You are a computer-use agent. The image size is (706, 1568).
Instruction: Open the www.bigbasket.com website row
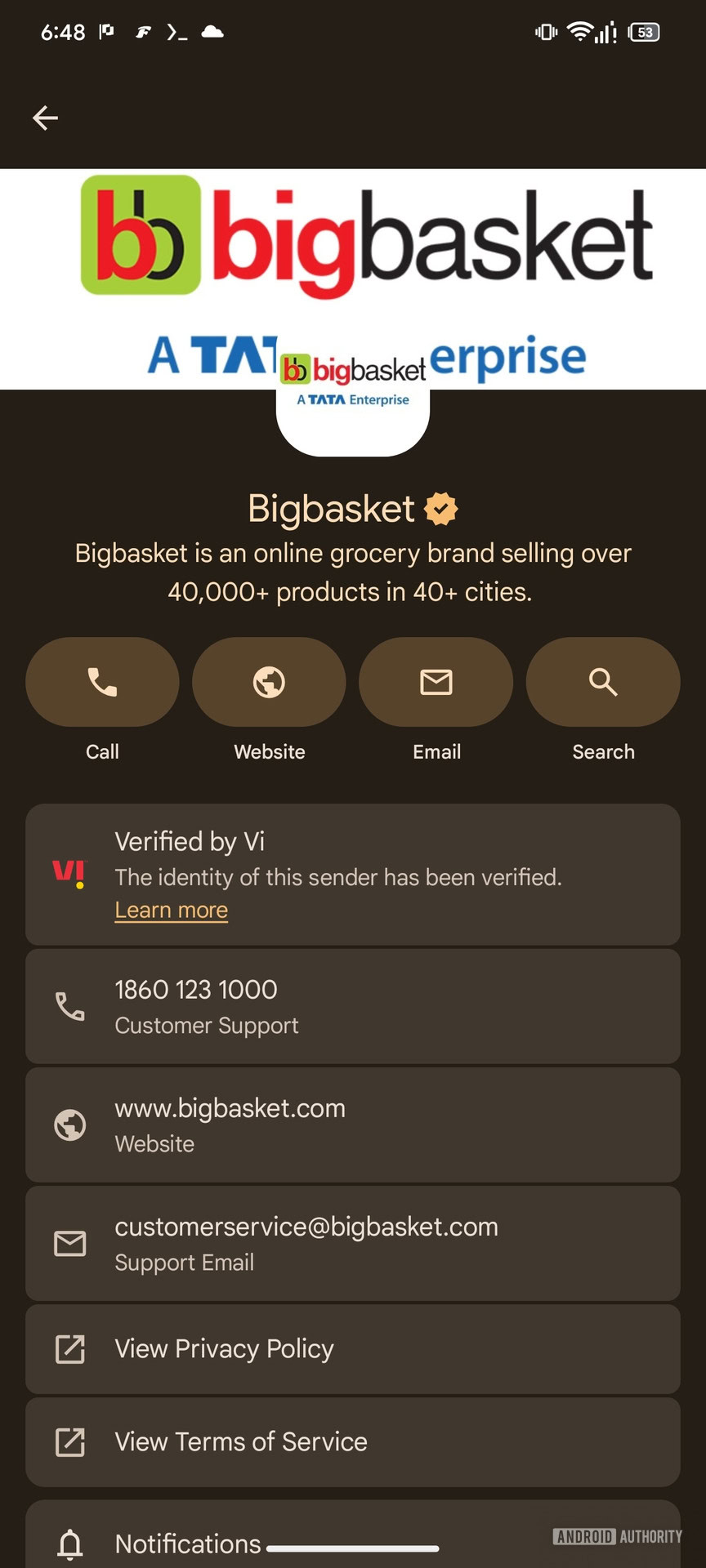pos(353,1125)
